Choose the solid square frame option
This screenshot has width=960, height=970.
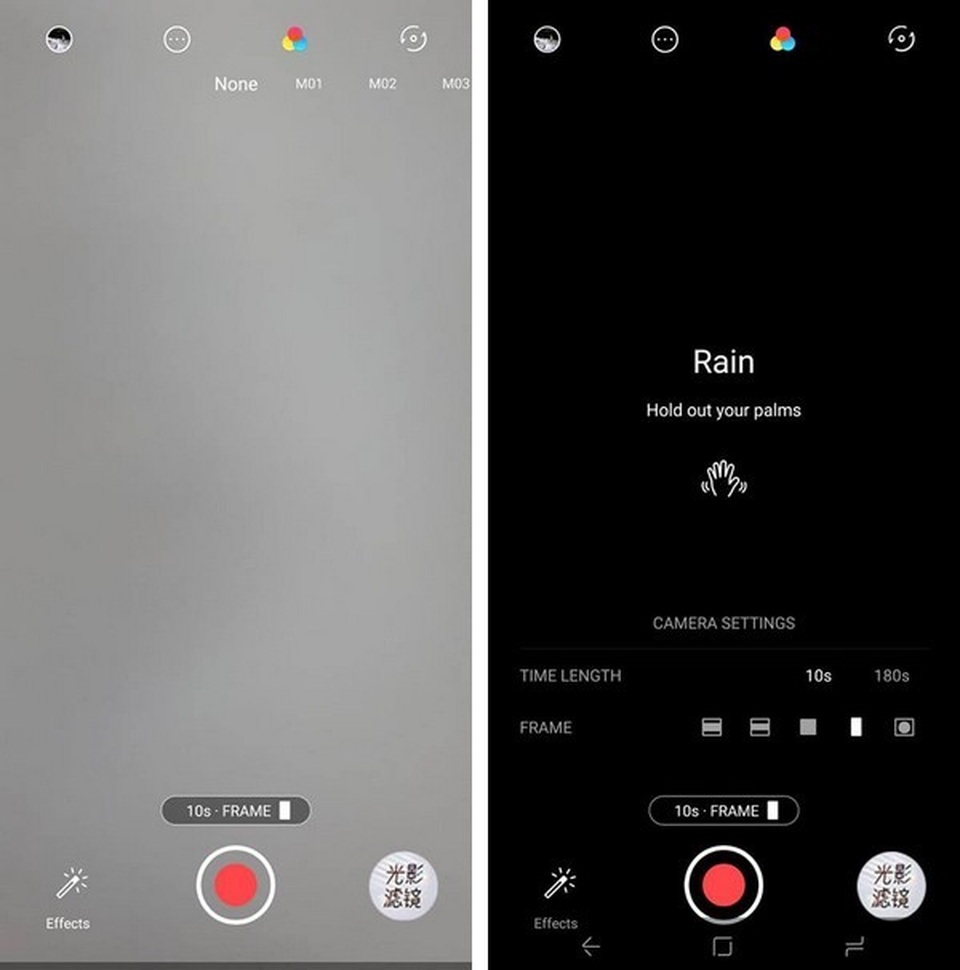point(808,728)
